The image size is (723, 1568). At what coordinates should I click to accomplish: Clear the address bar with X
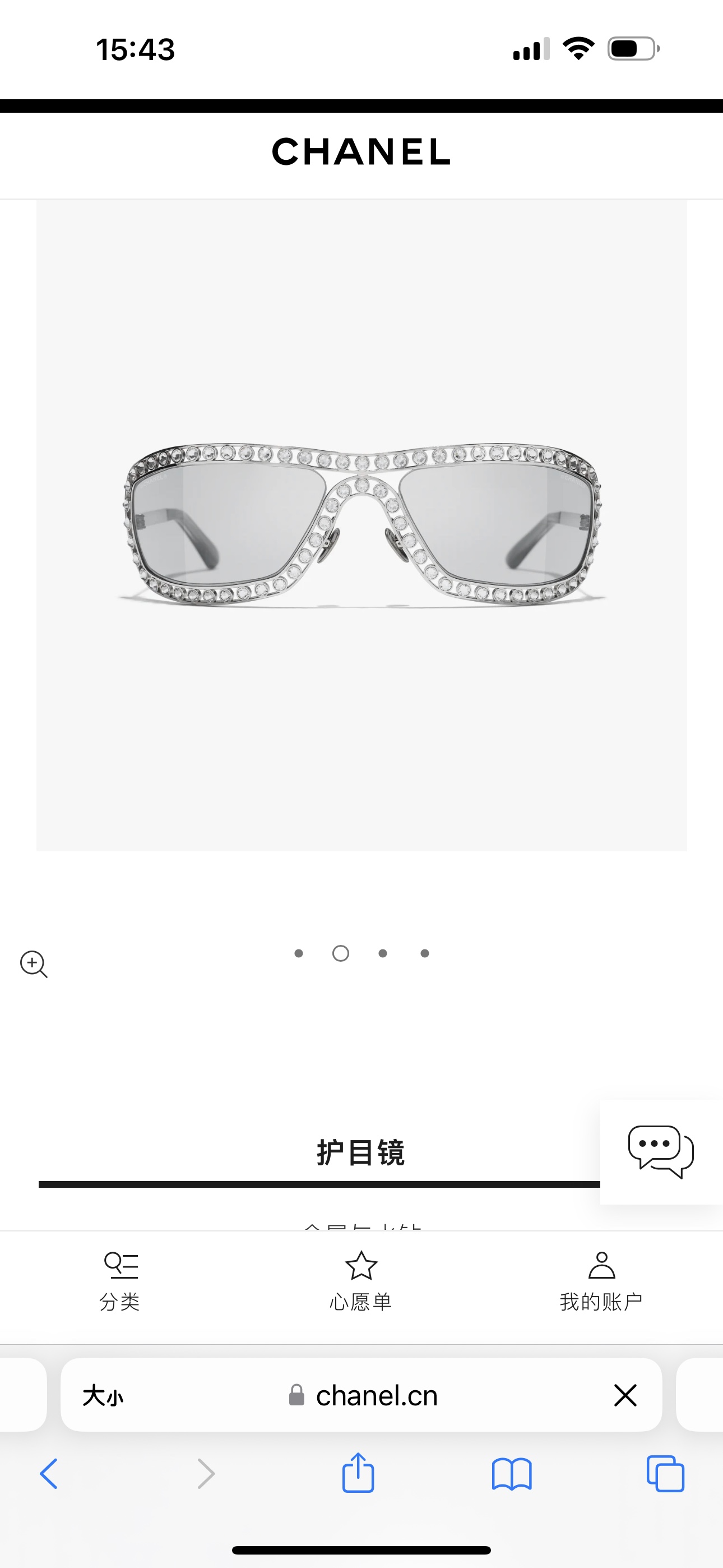(x=625, y=1395)
